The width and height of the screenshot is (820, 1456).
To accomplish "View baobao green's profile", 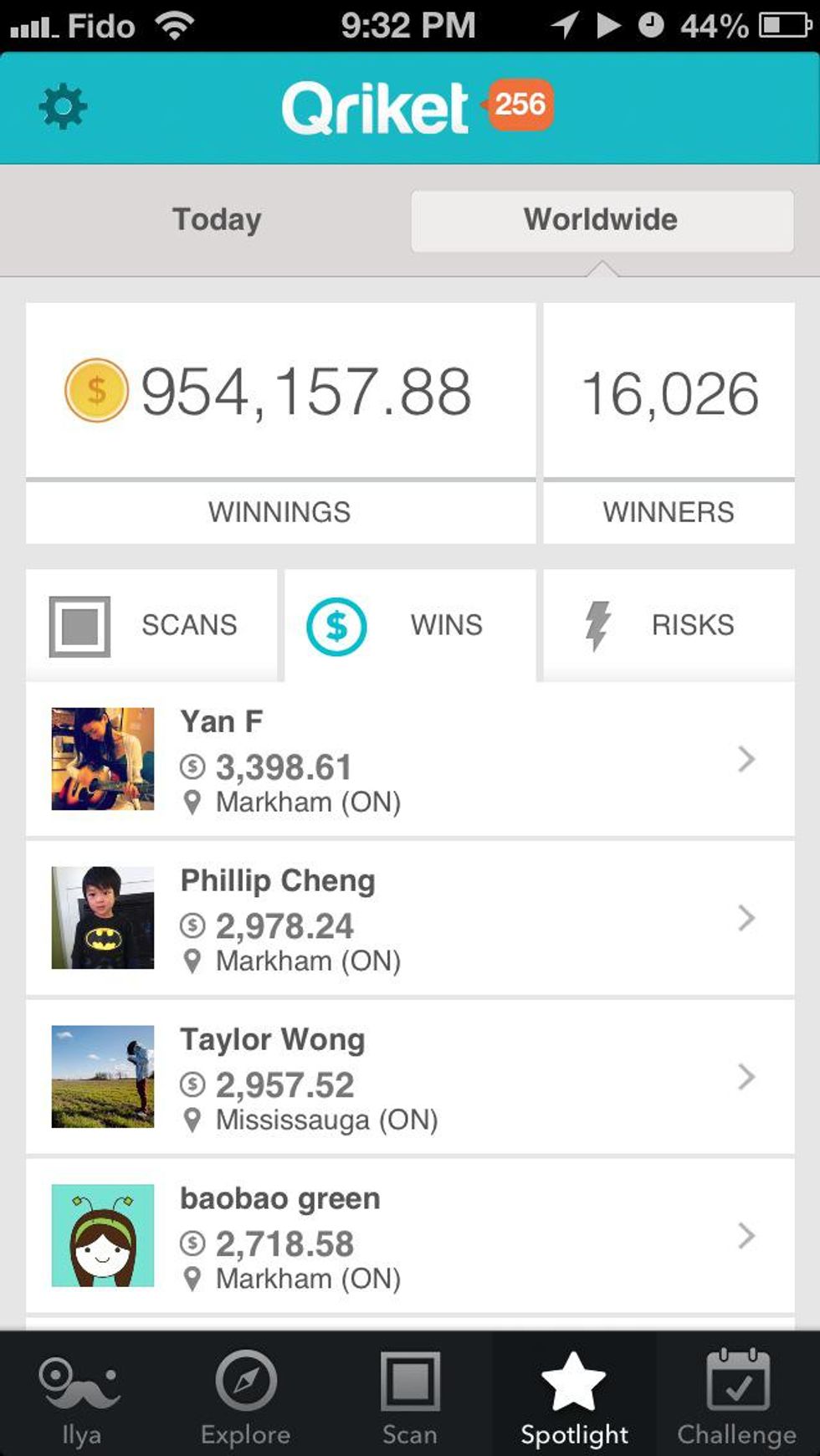I will [x=410, y=1236].
